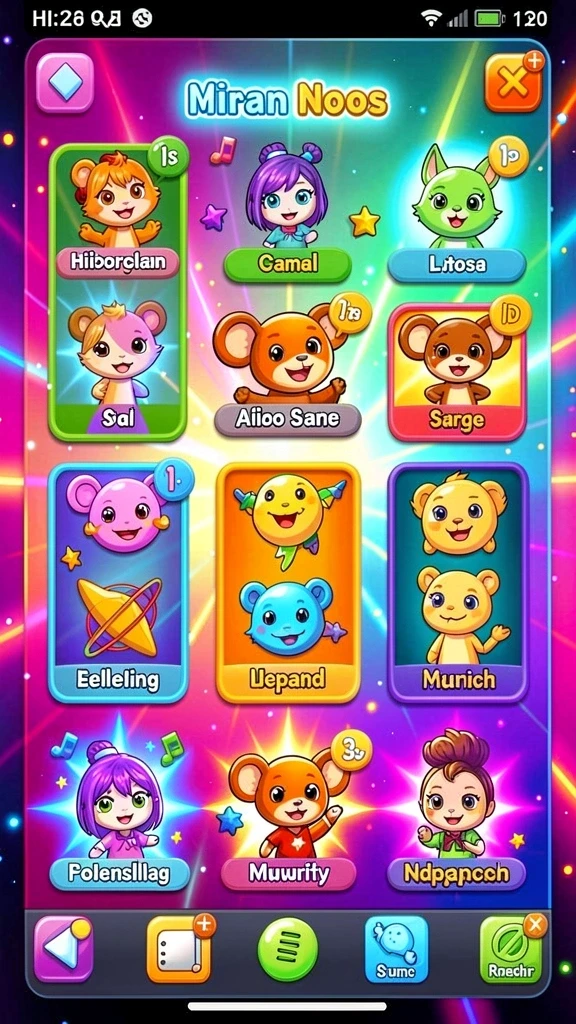Open the Eelleling card
Viewport: 576px width, 1024px height.
tap(118, 583)
